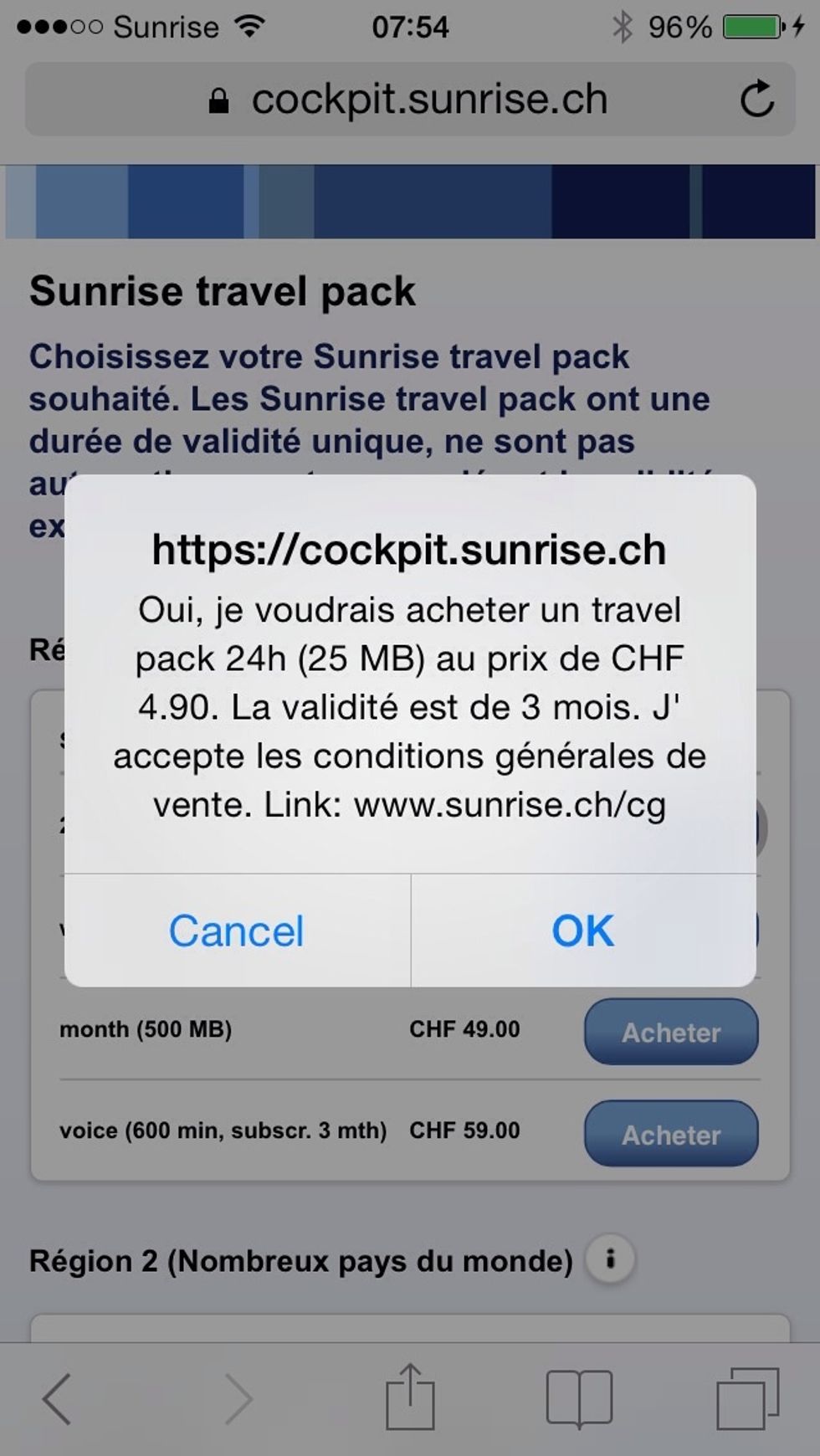Screen dimensions: 820x1456
Task: Open Safari bookmarks
Action: tap(579, 1398)
